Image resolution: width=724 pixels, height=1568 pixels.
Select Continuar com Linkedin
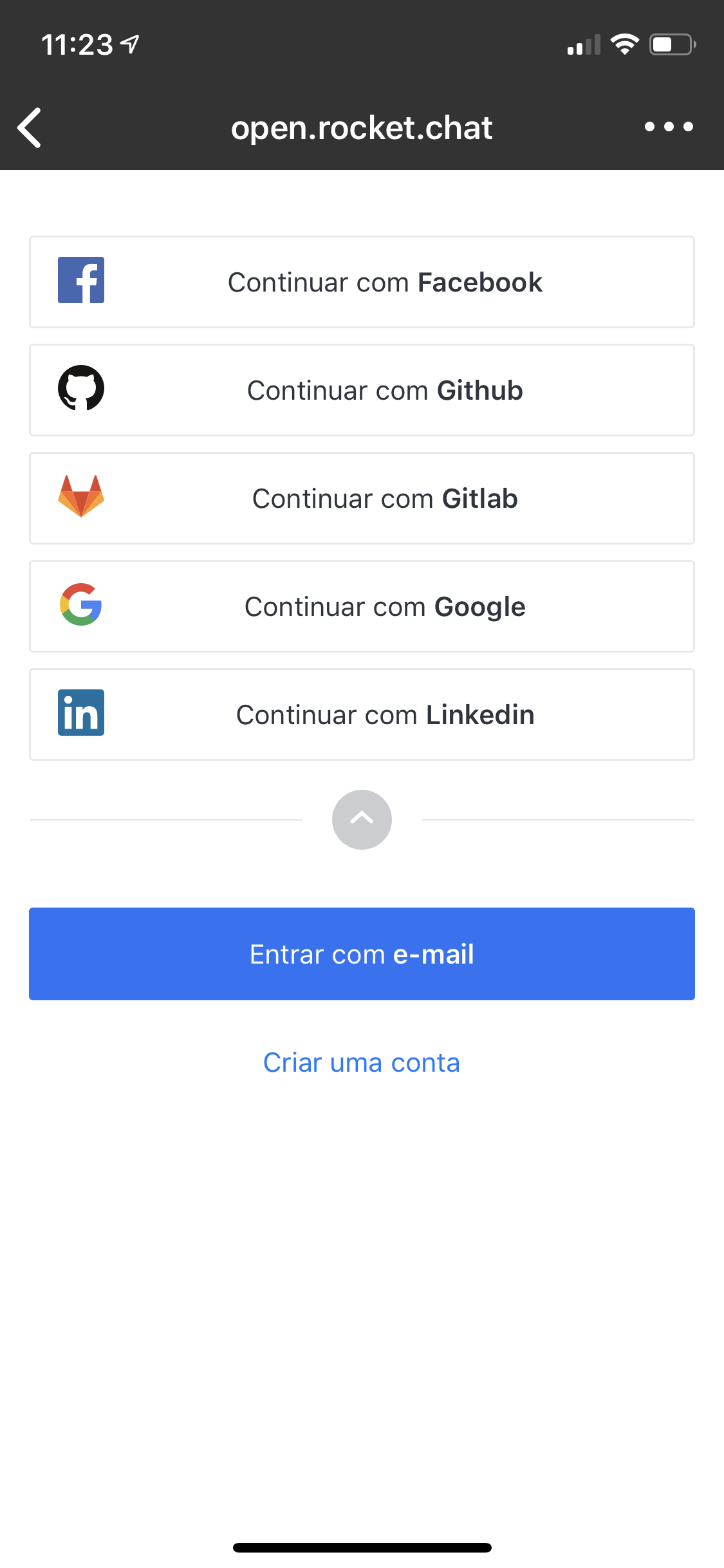click(x=362, y=714)
